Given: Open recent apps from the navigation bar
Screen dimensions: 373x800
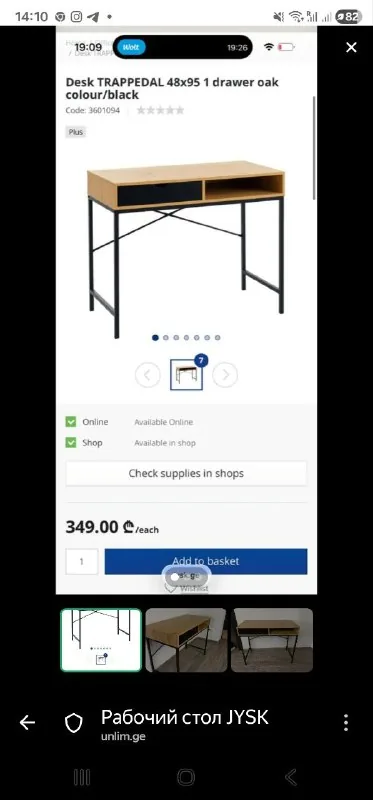Looking at the screenshot, I should 82,777.
